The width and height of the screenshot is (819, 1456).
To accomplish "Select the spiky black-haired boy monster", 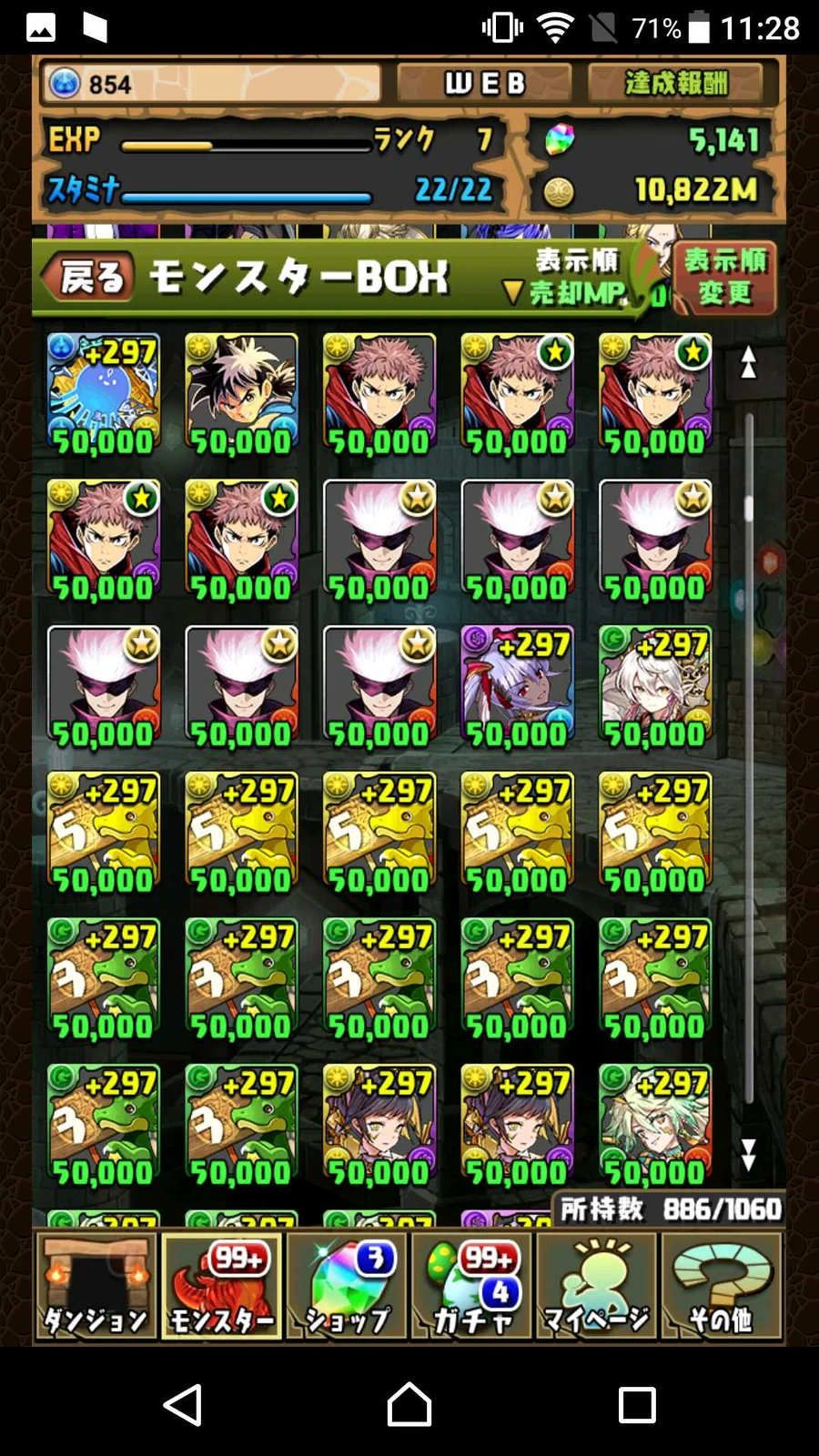I will coord(241,393).
